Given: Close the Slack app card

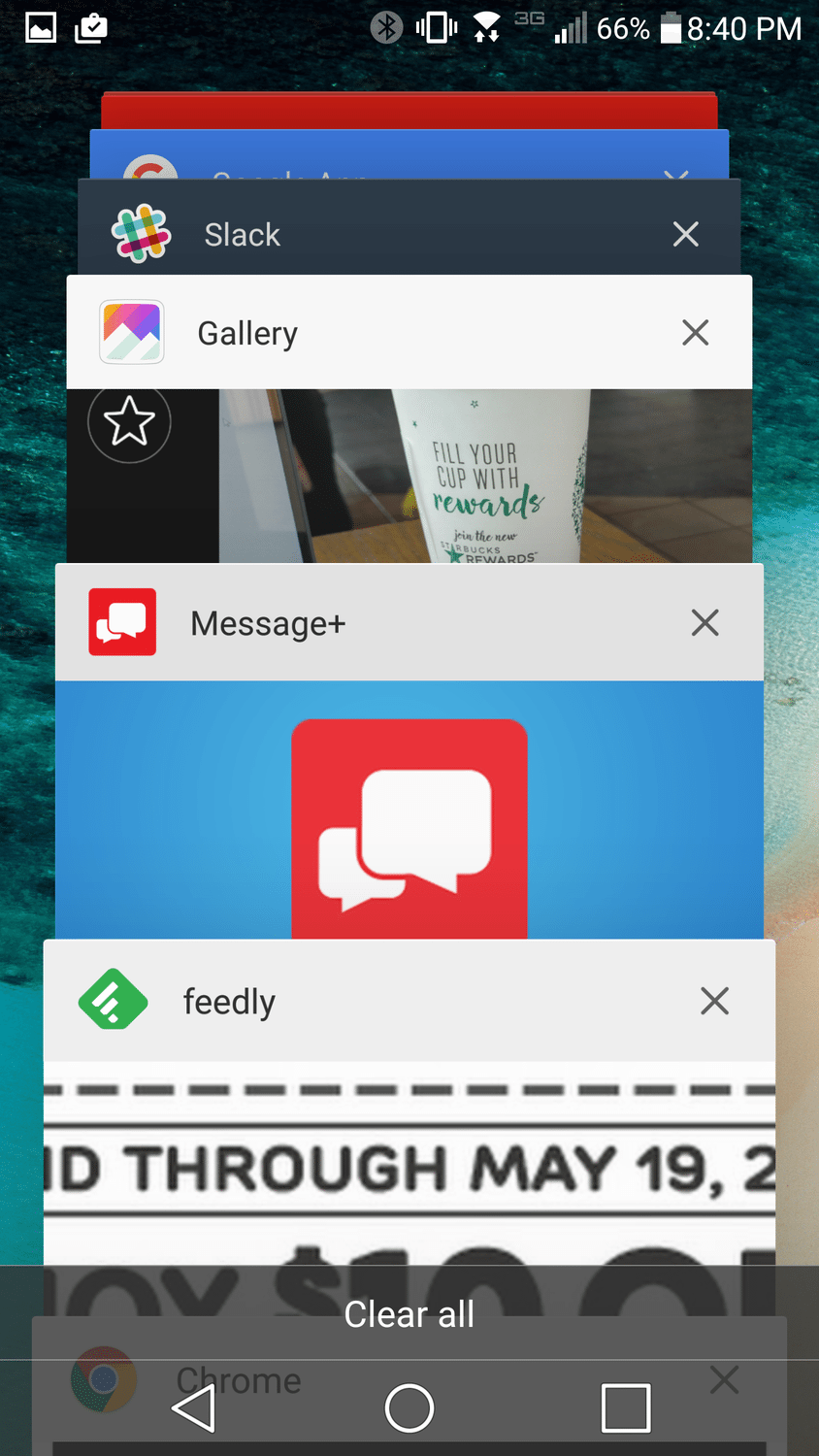Looking at the screenshot, I should [686, 234].
